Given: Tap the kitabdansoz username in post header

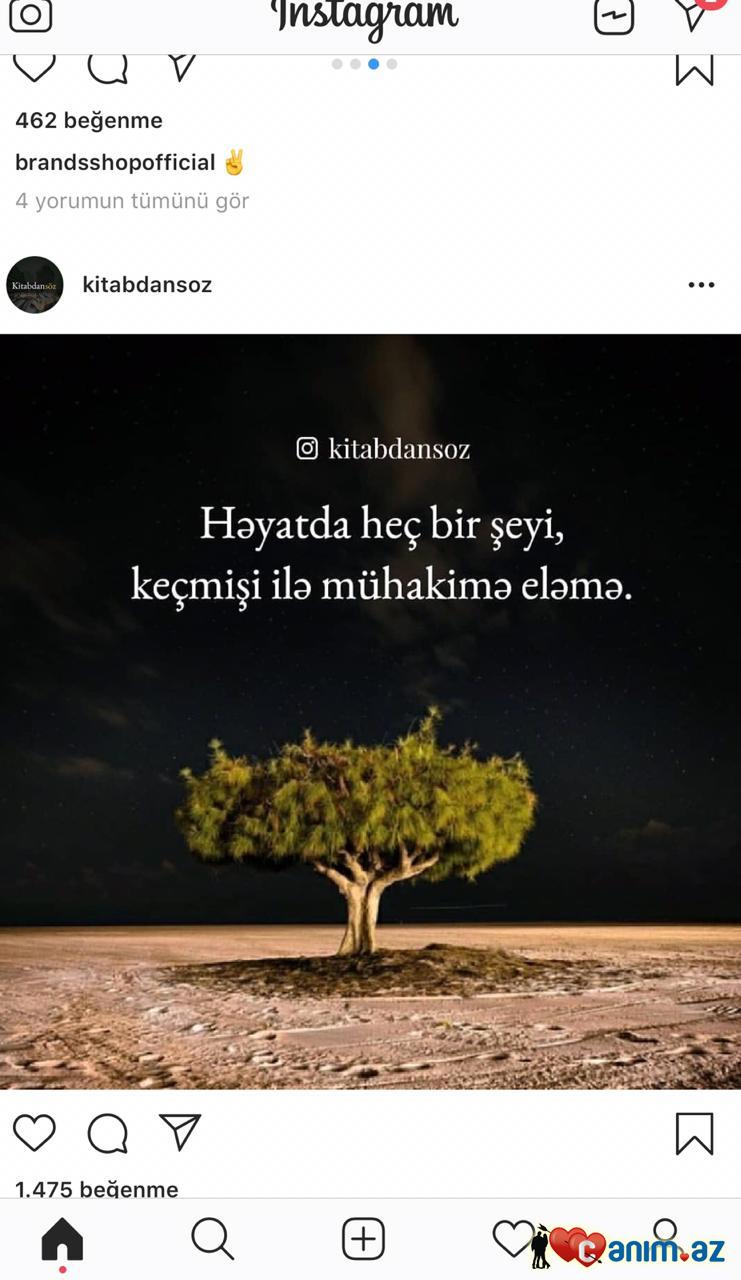Looking at the screenshot, I should coord(147,285).
